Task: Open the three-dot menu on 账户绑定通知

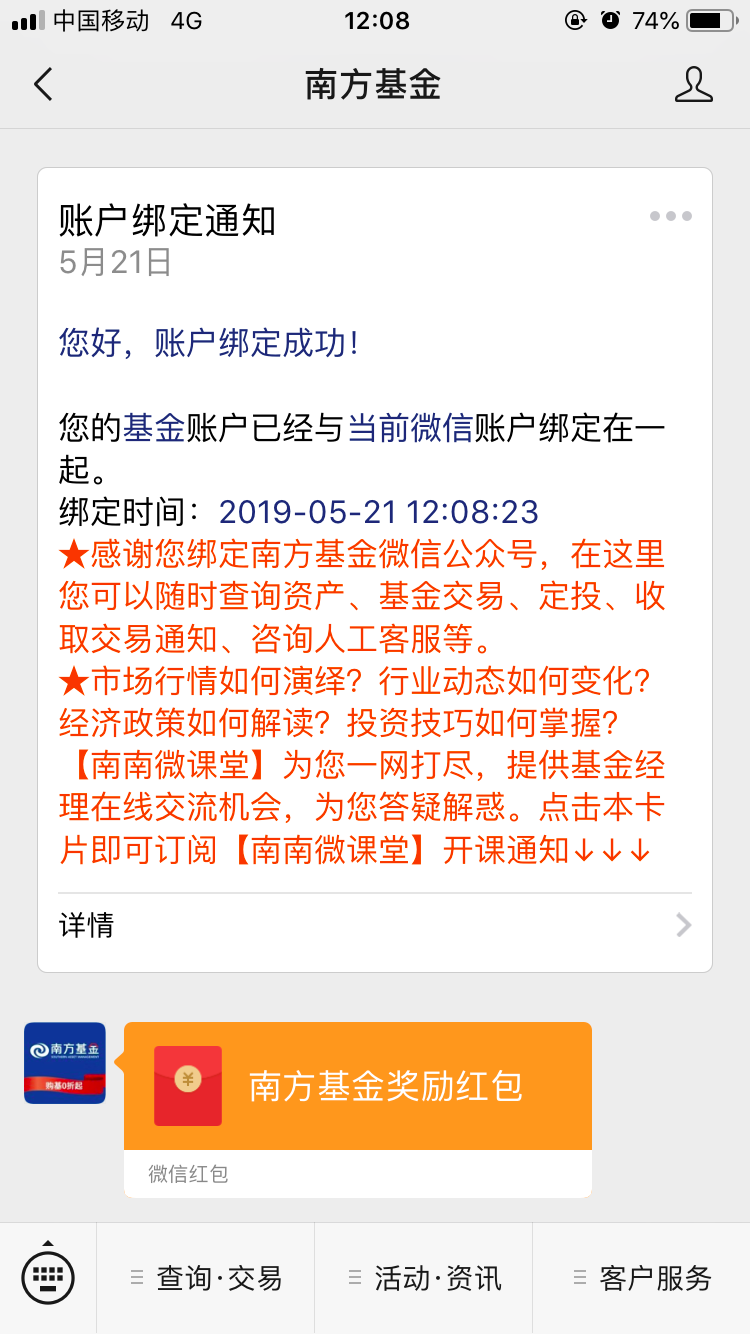Action: coord(670,216)
